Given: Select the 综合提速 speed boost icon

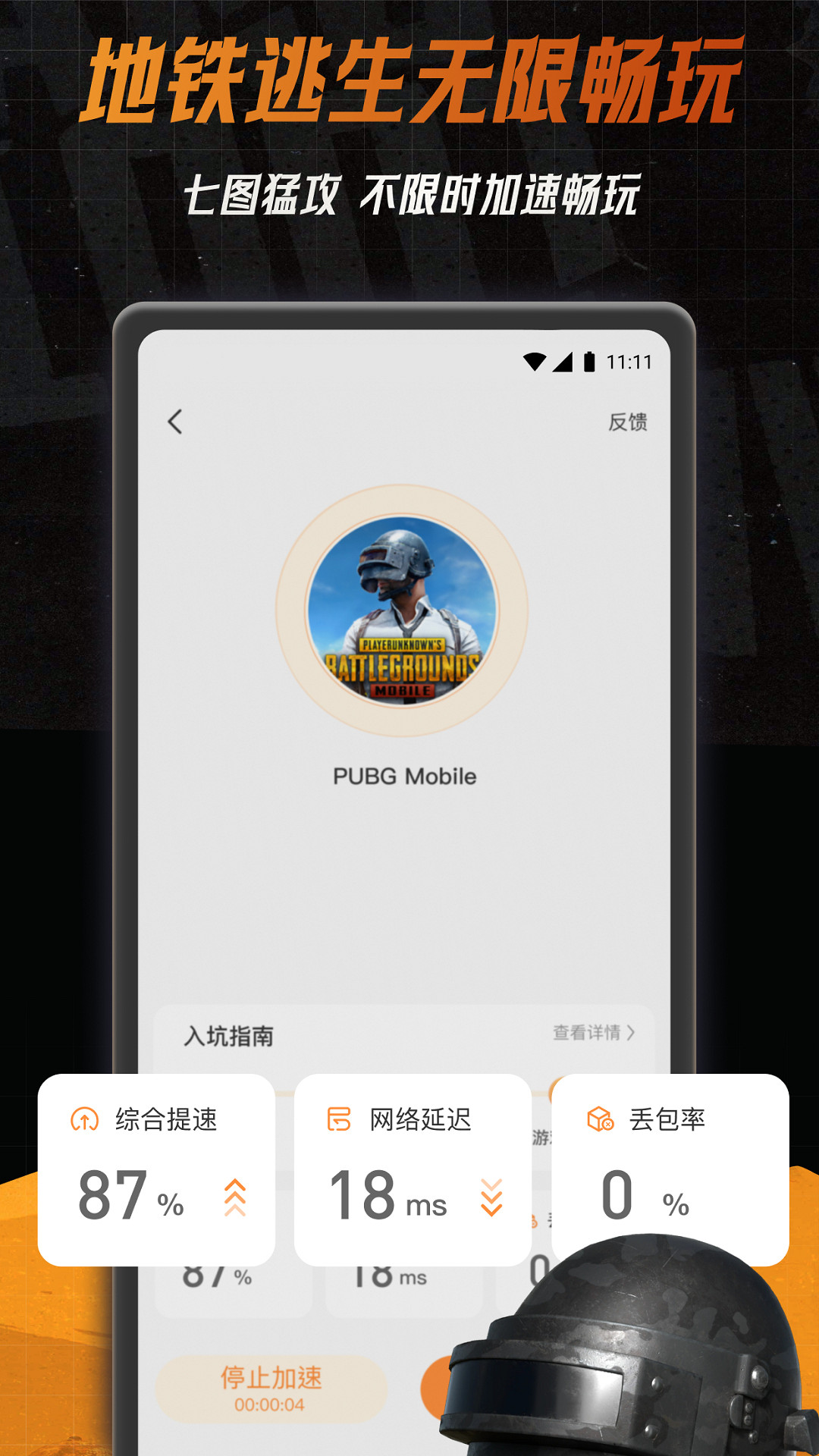Looking at the screenshot, I should (x=86, y=1117).
